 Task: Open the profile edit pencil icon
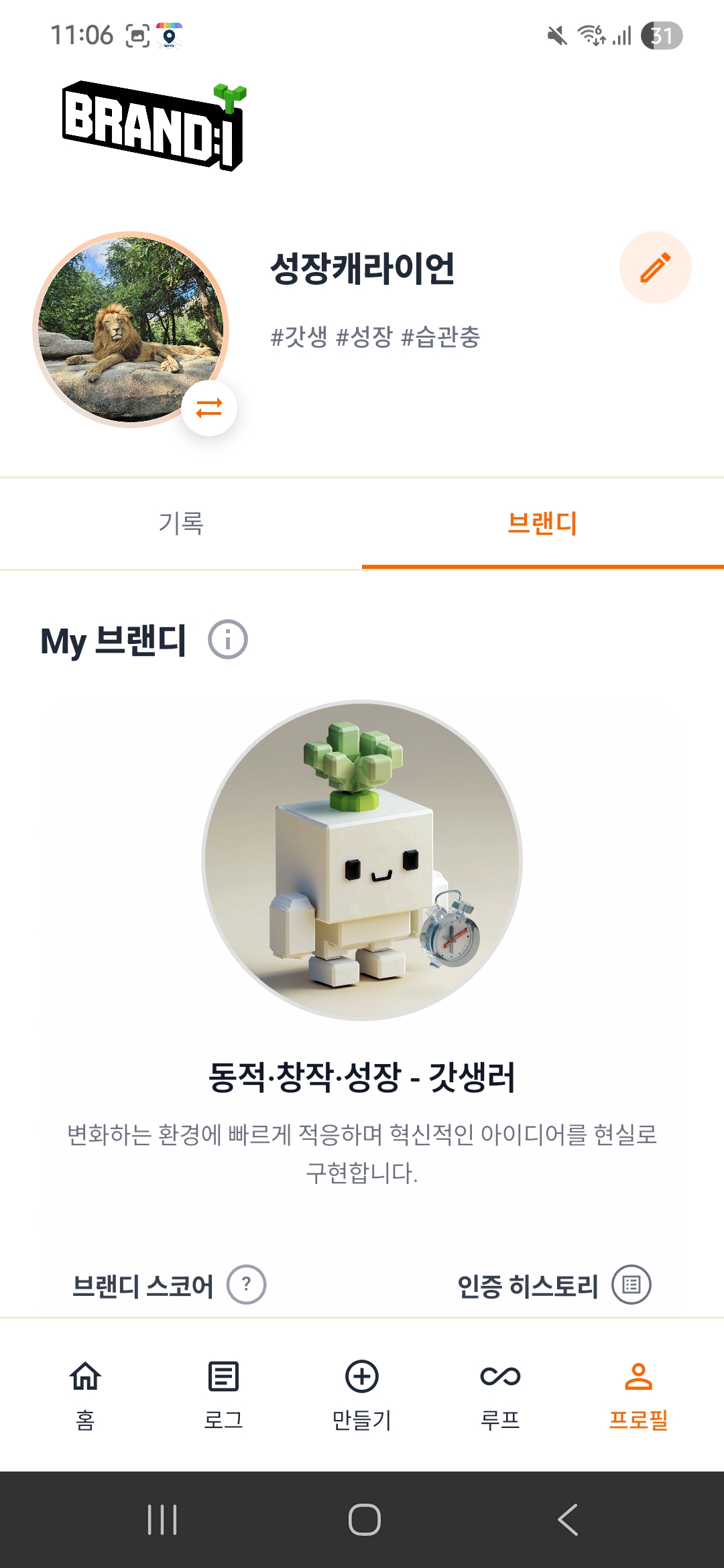655,265
